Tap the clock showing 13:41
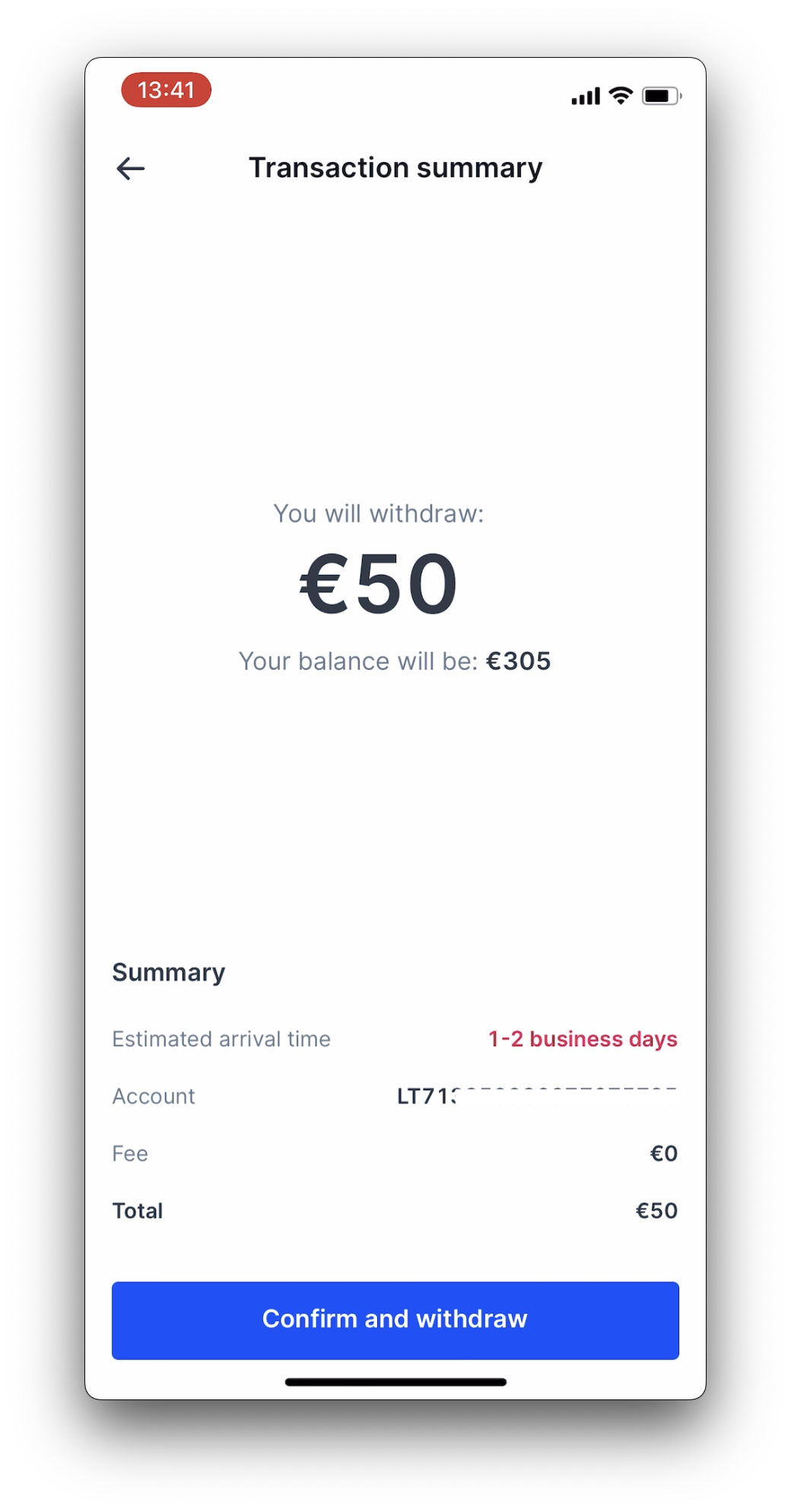The height and width of the screenshot is (1512, 791). [166, 89]
